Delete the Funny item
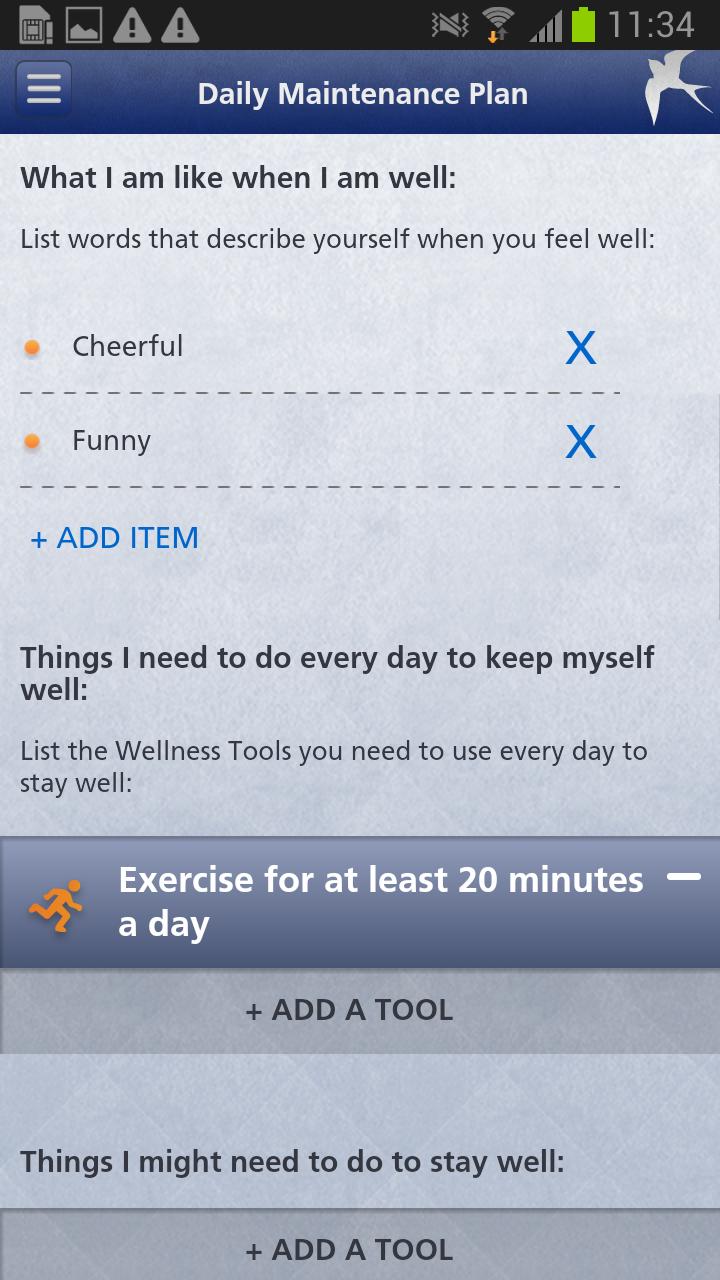Image resolution: width=720 pixels, height=1280 pixels. pyautogui.click(x=581, y=441)
